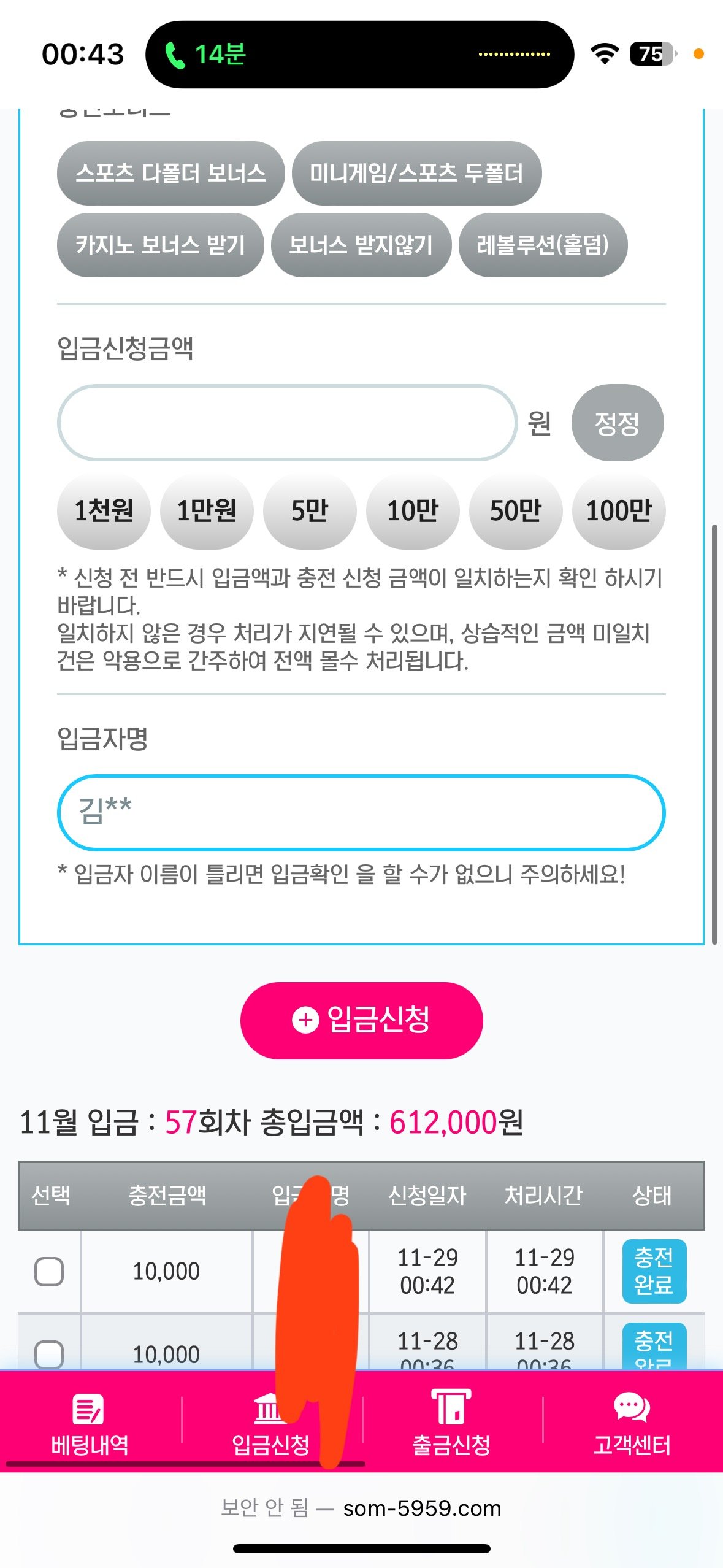Image resolution: width=723 pixels, height=1568 pixels.
Task: Check the box for the 11-29 deposit row
Action: click(49, 1271)
